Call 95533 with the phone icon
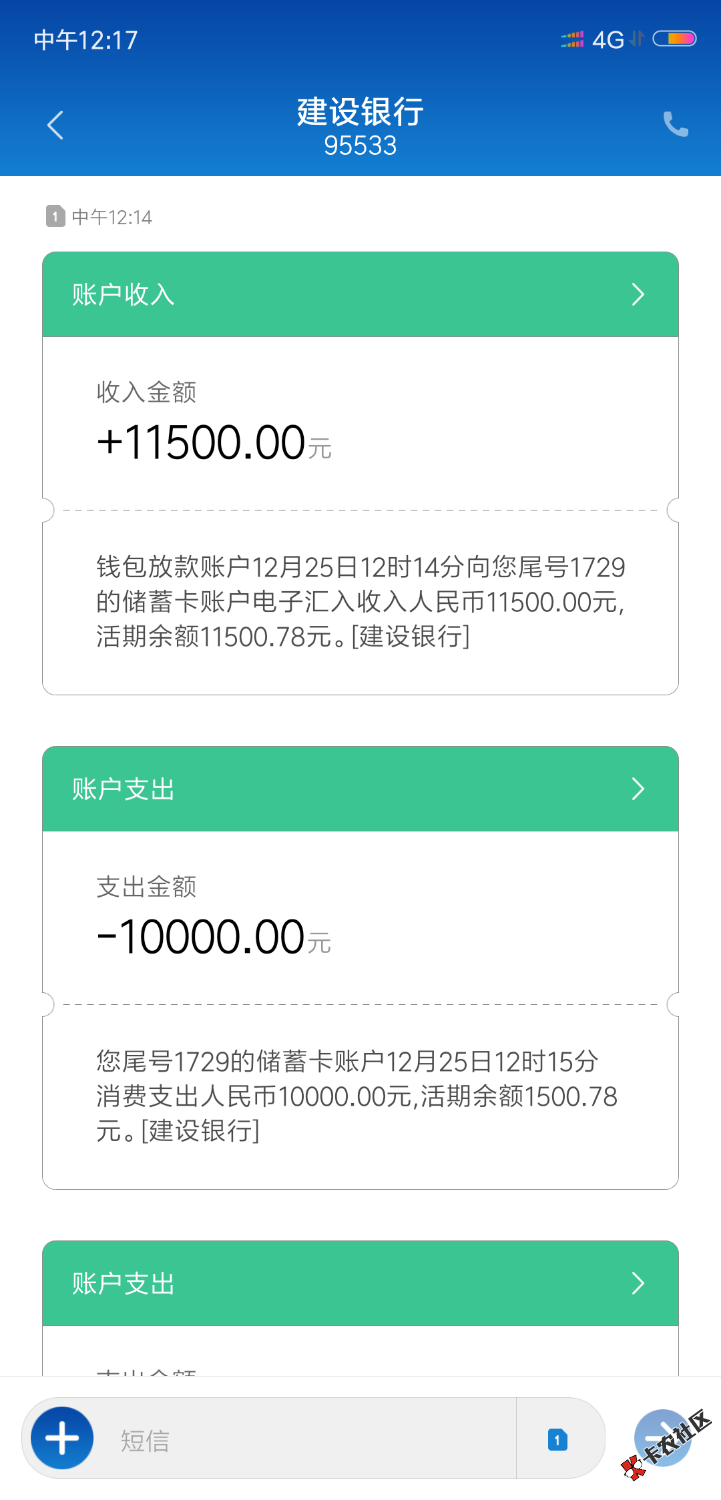The height and width of the screenshot is (1500, 721). (x=675, y=125)
